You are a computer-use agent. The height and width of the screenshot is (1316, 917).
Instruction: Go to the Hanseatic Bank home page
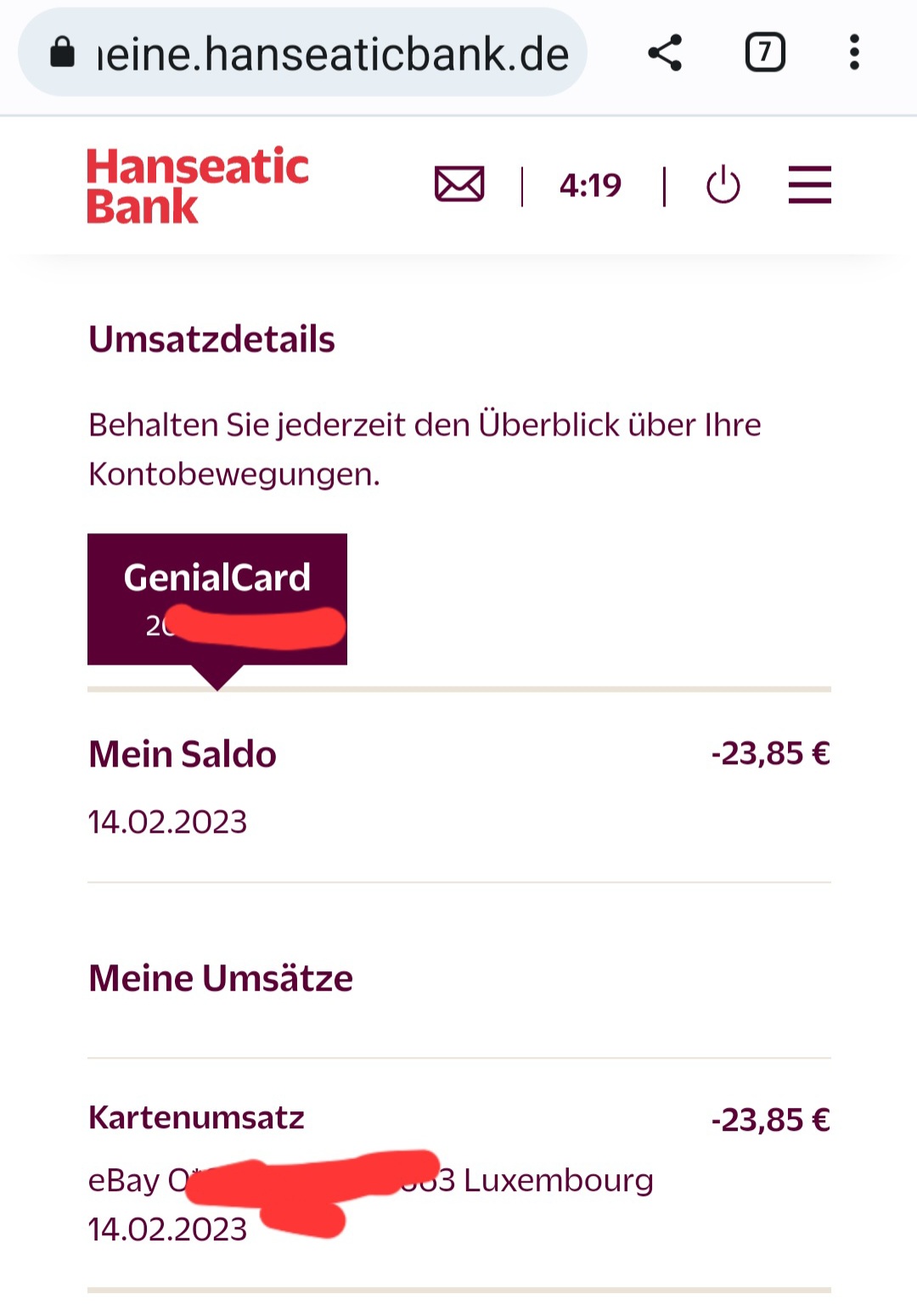[x=198, y=186]
